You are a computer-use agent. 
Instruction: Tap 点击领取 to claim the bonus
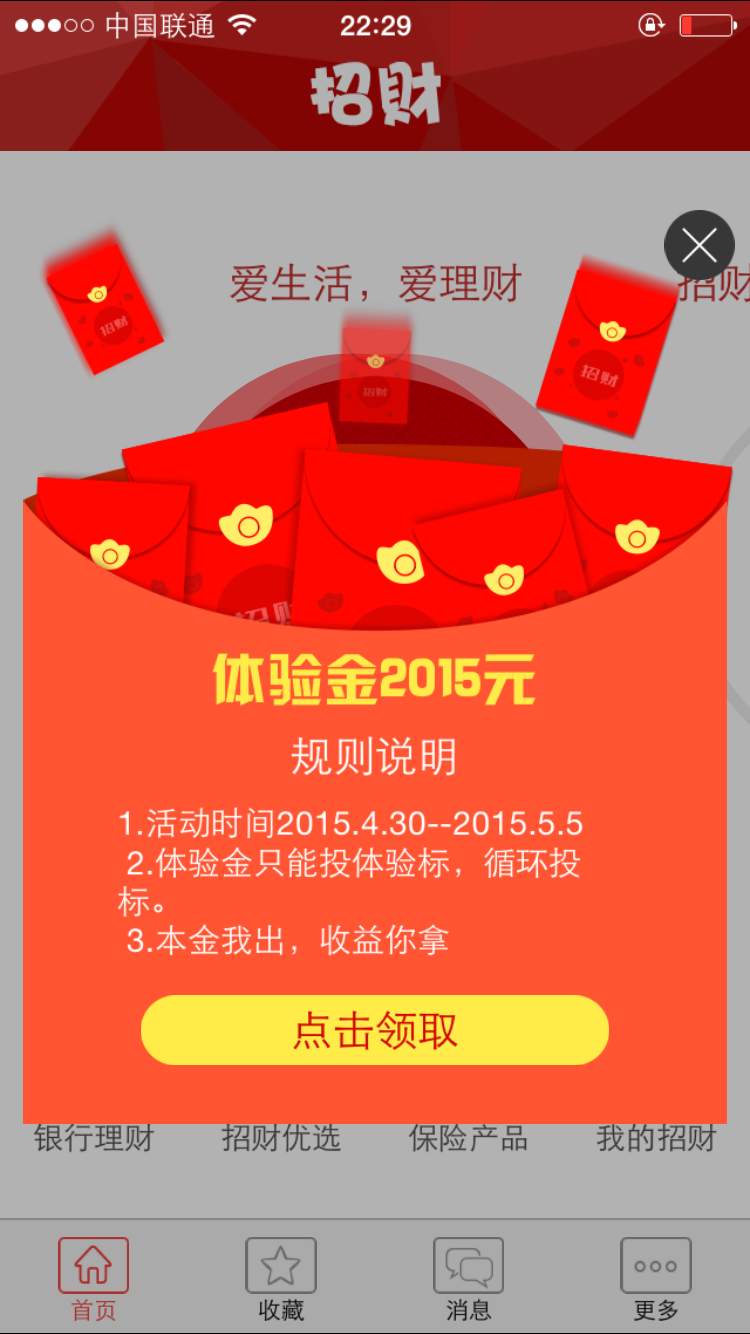(x=375, y=1030)
